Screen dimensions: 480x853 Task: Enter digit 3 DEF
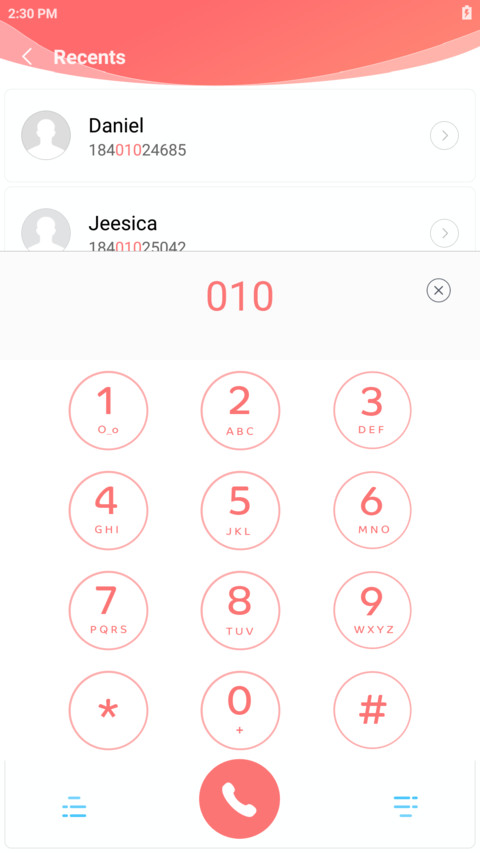pos(372,411)
